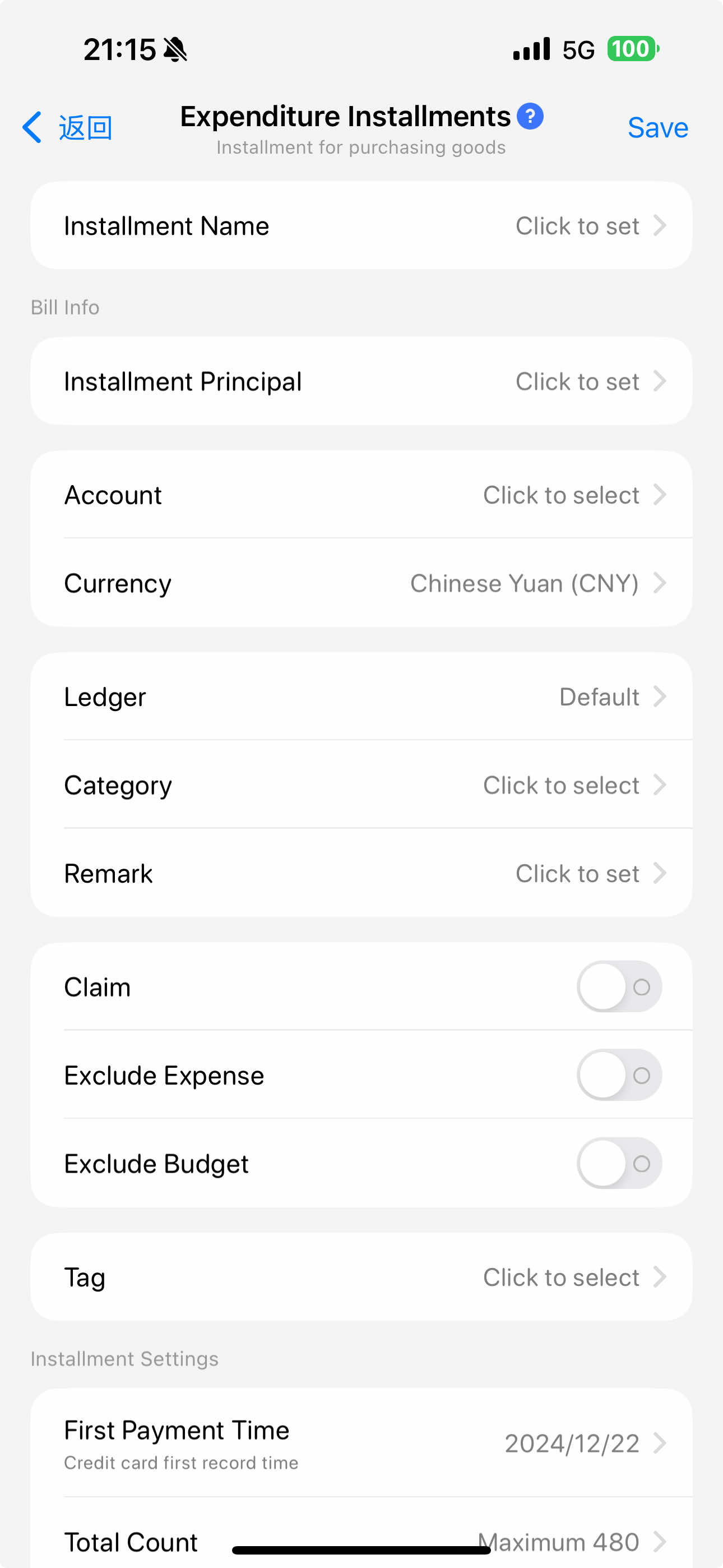Select a Category

361,785
